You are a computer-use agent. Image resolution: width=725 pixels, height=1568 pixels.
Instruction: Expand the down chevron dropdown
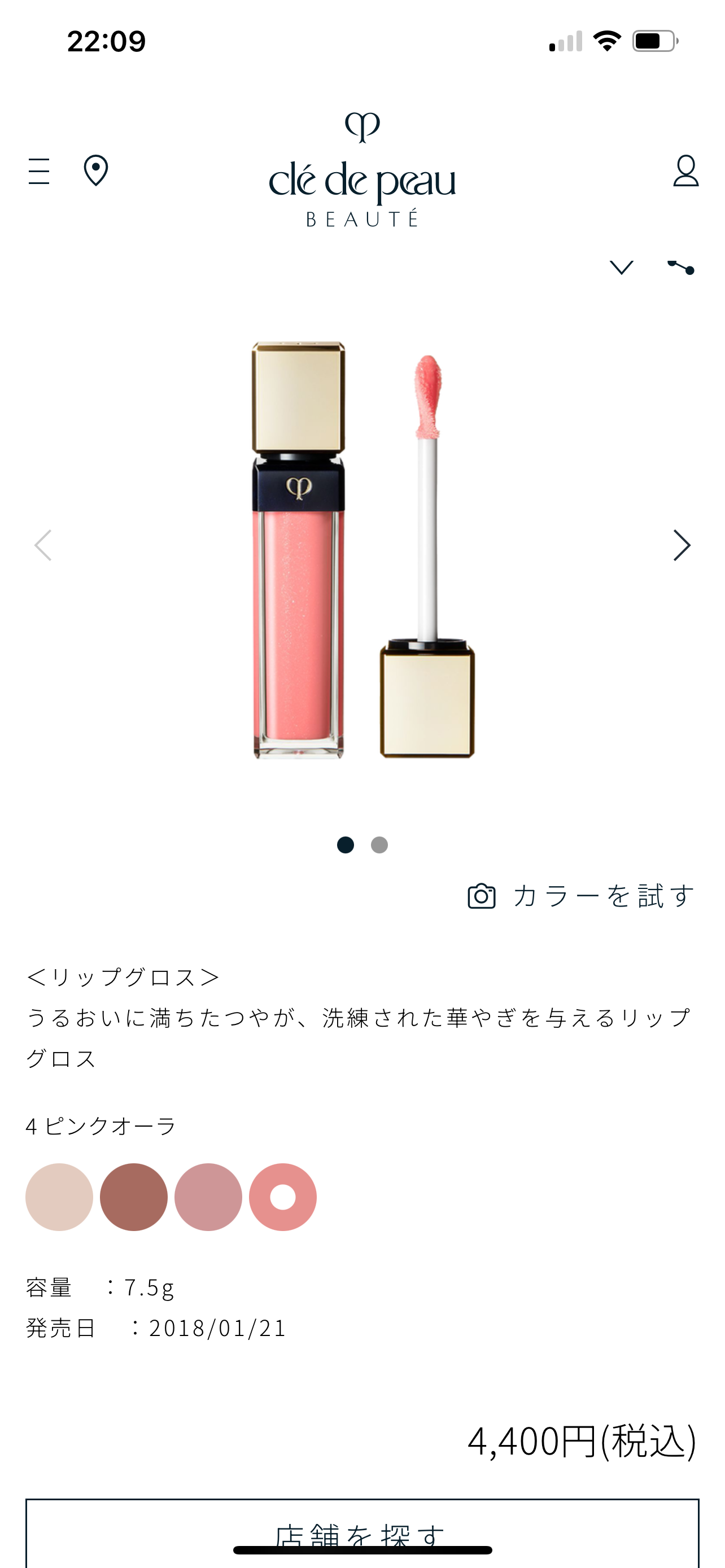coord(621,267)
